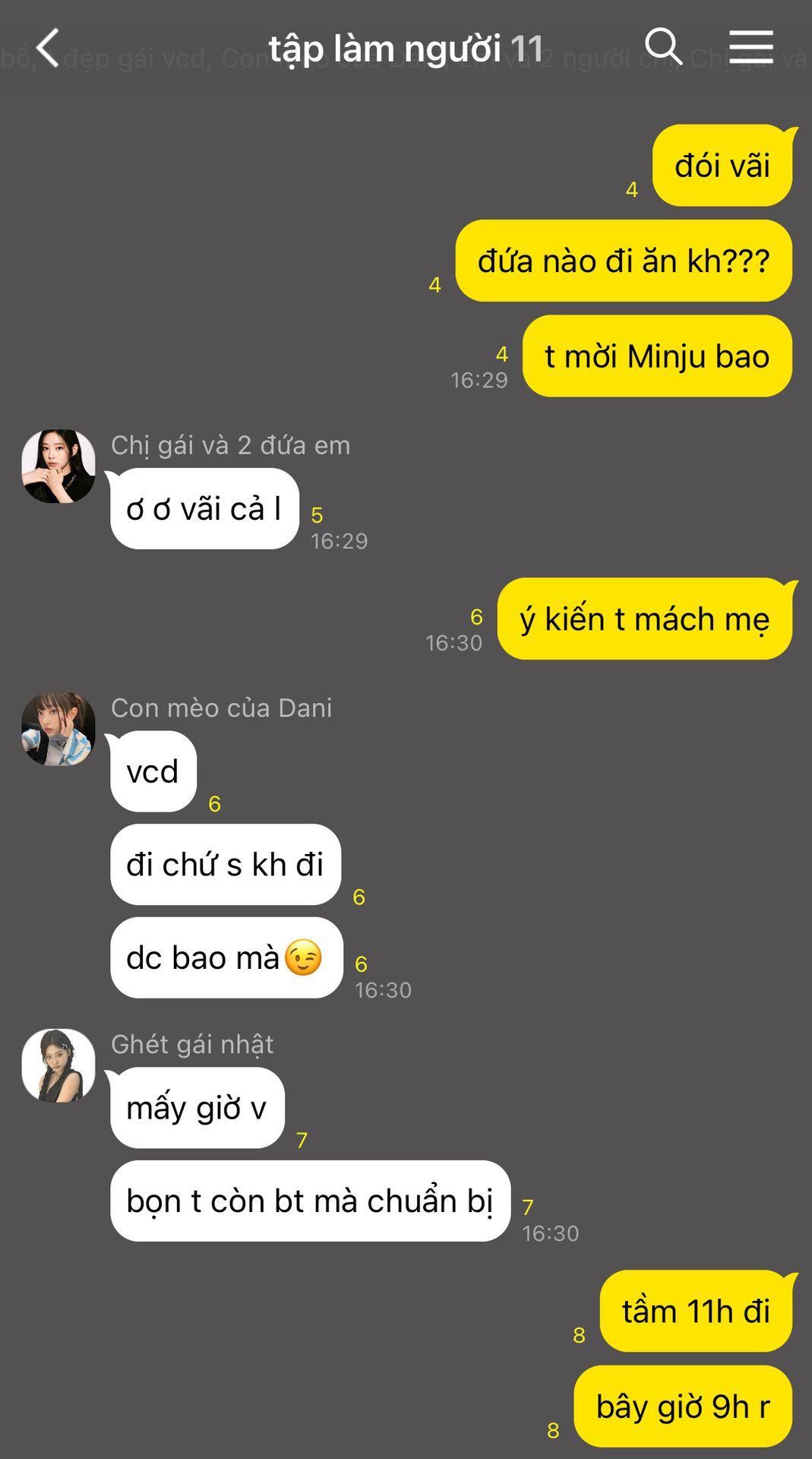
Task: Search messages in this chat
Action: point(663,47)
